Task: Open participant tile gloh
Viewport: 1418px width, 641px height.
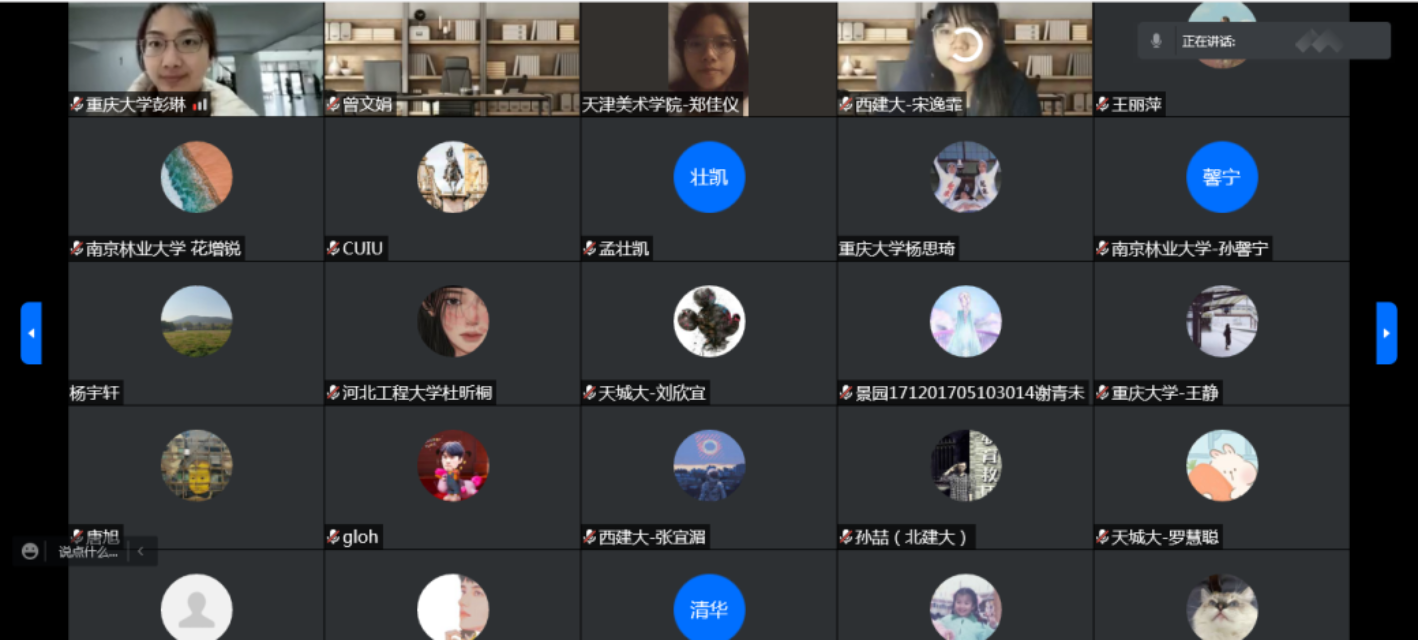Action: pyautogui.click(x=452, y=477)
